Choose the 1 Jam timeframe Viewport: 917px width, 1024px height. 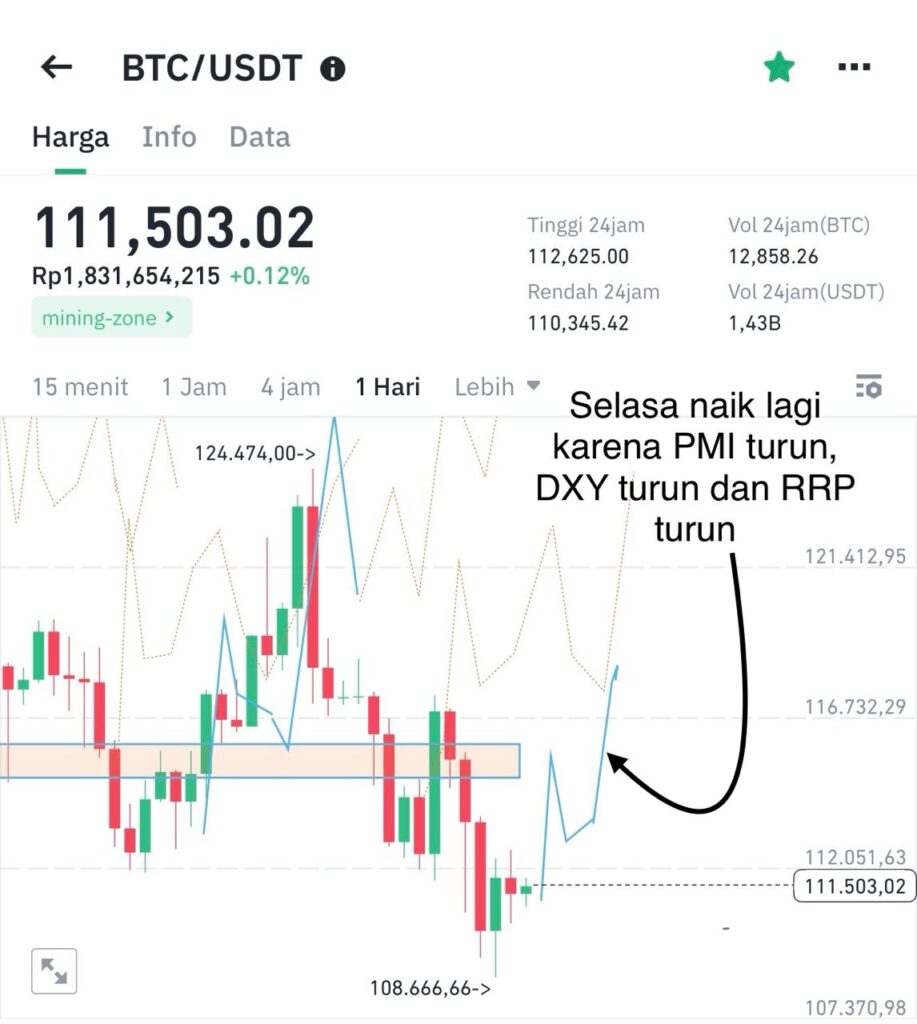194,387
